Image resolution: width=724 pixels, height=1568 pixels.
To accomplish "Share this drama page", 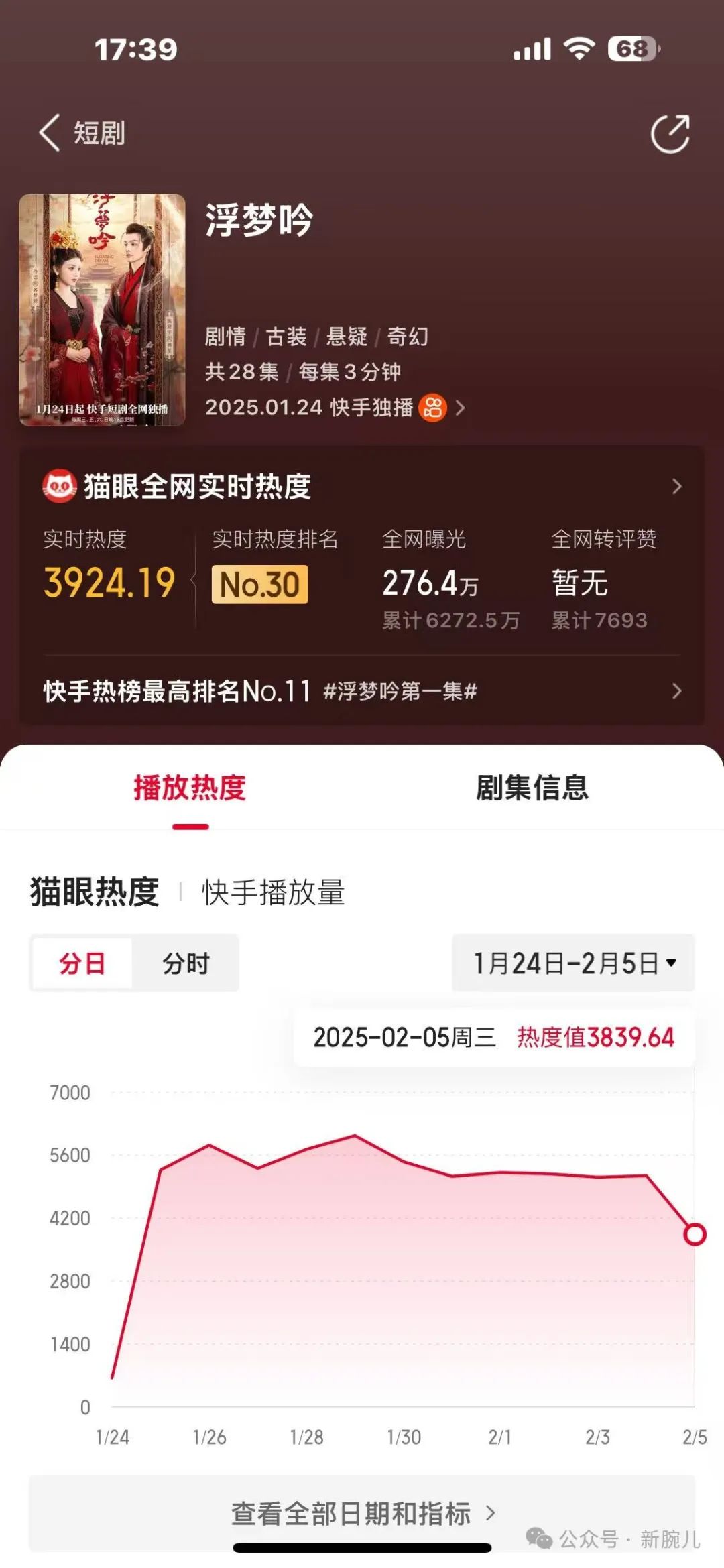I will [670, 133].
